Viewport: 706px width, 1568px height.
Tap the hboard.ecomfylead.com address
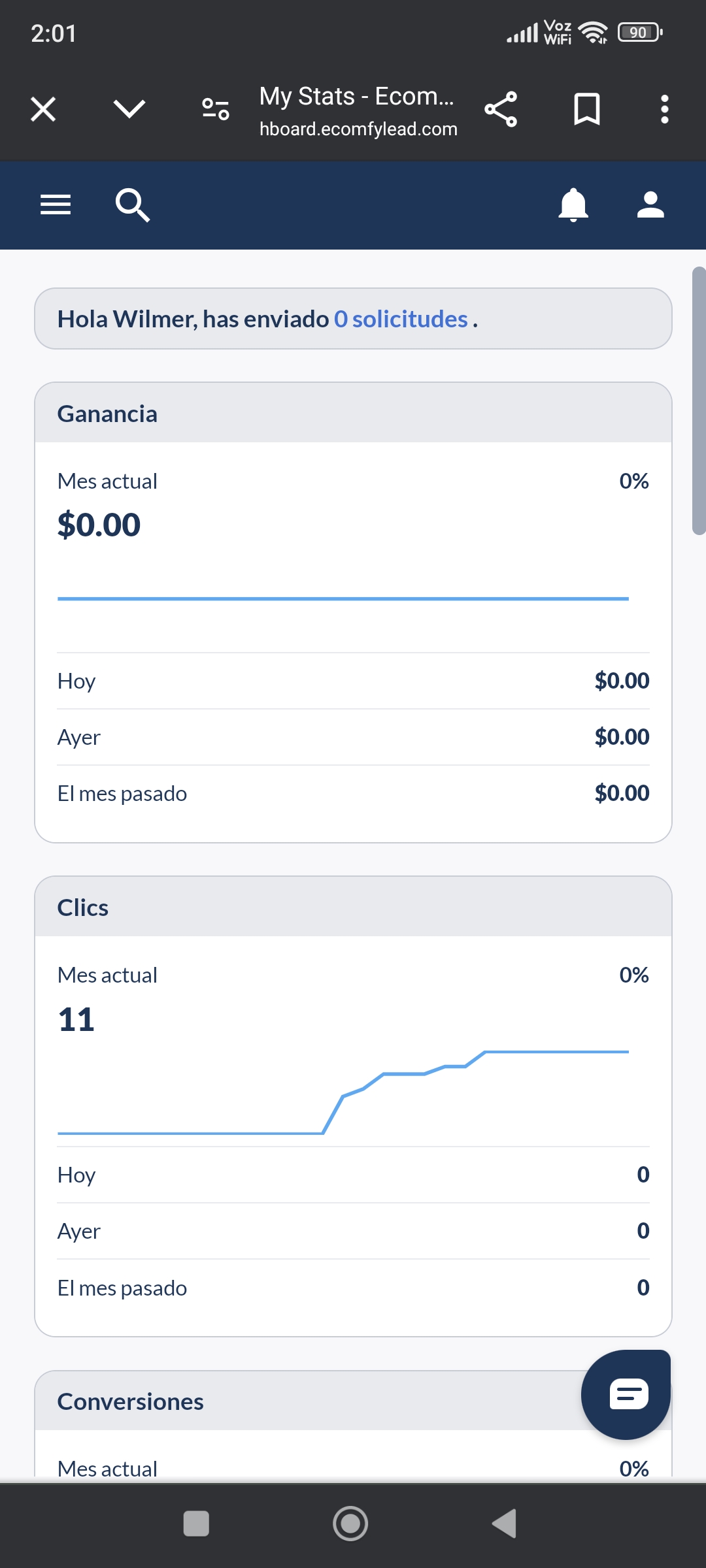point(358,129)
